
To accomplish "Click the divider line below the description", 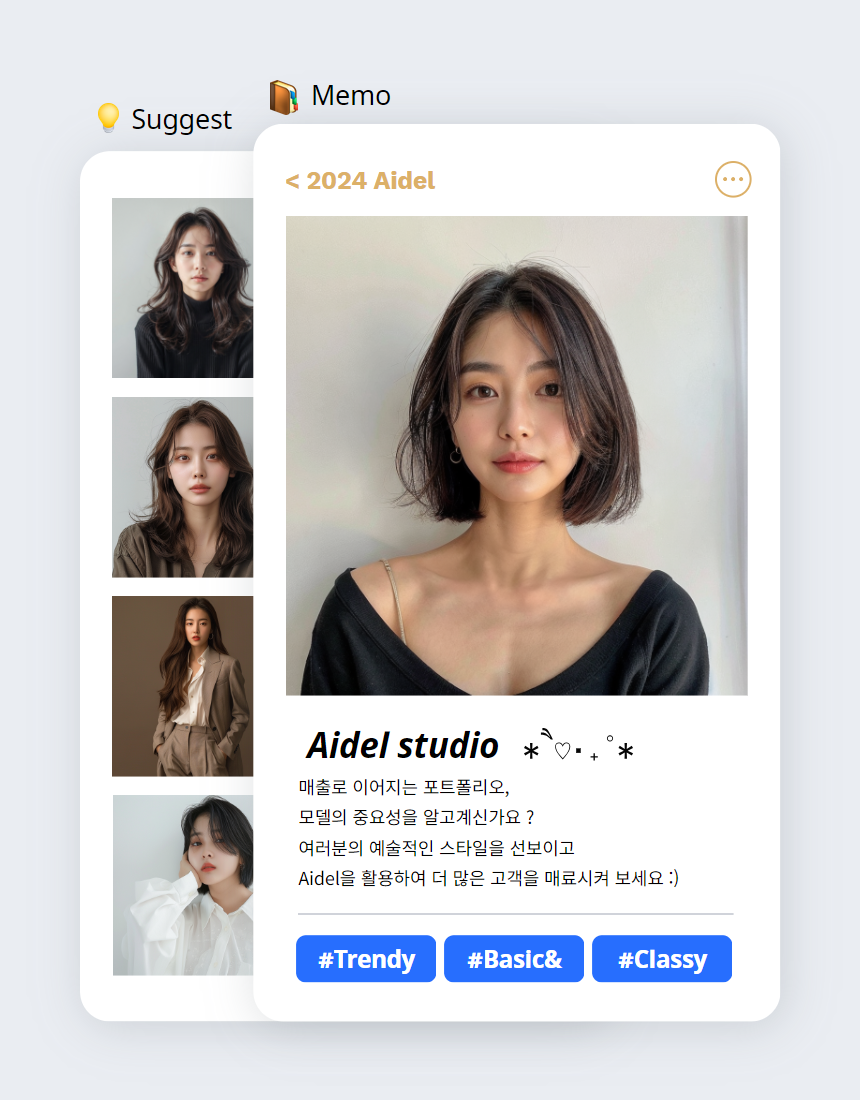I will 517,911.
